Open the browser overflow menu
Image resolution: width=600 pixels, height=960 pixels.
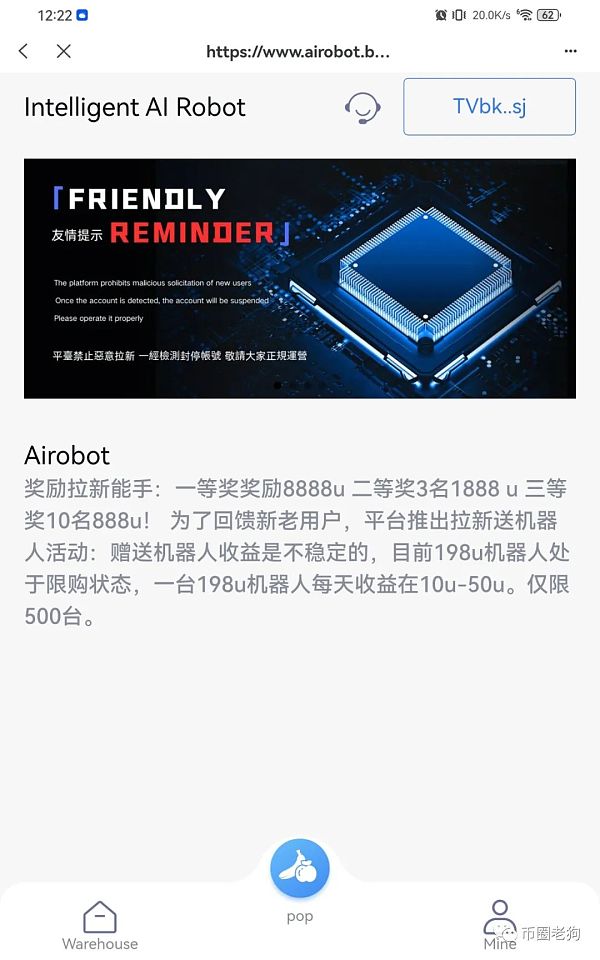tap(570, 51)
